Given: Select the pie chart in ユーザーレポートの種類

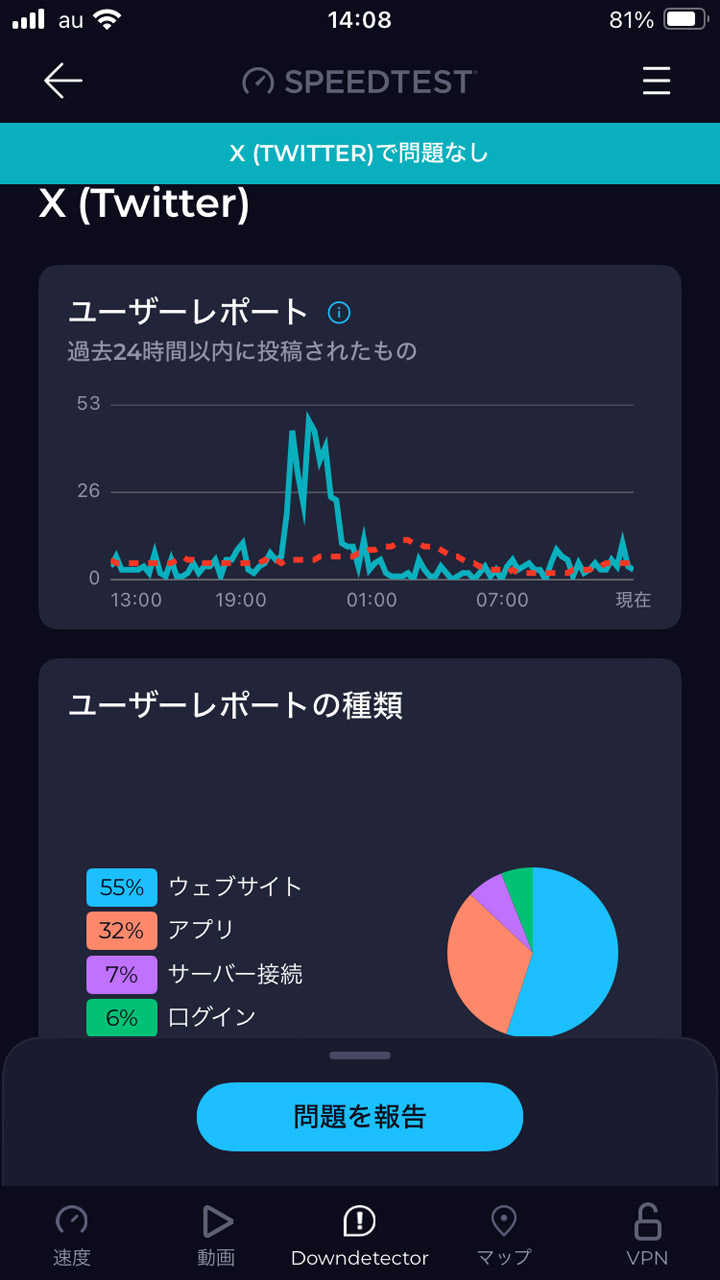Looking at the screenshot, I should (532, 951).
